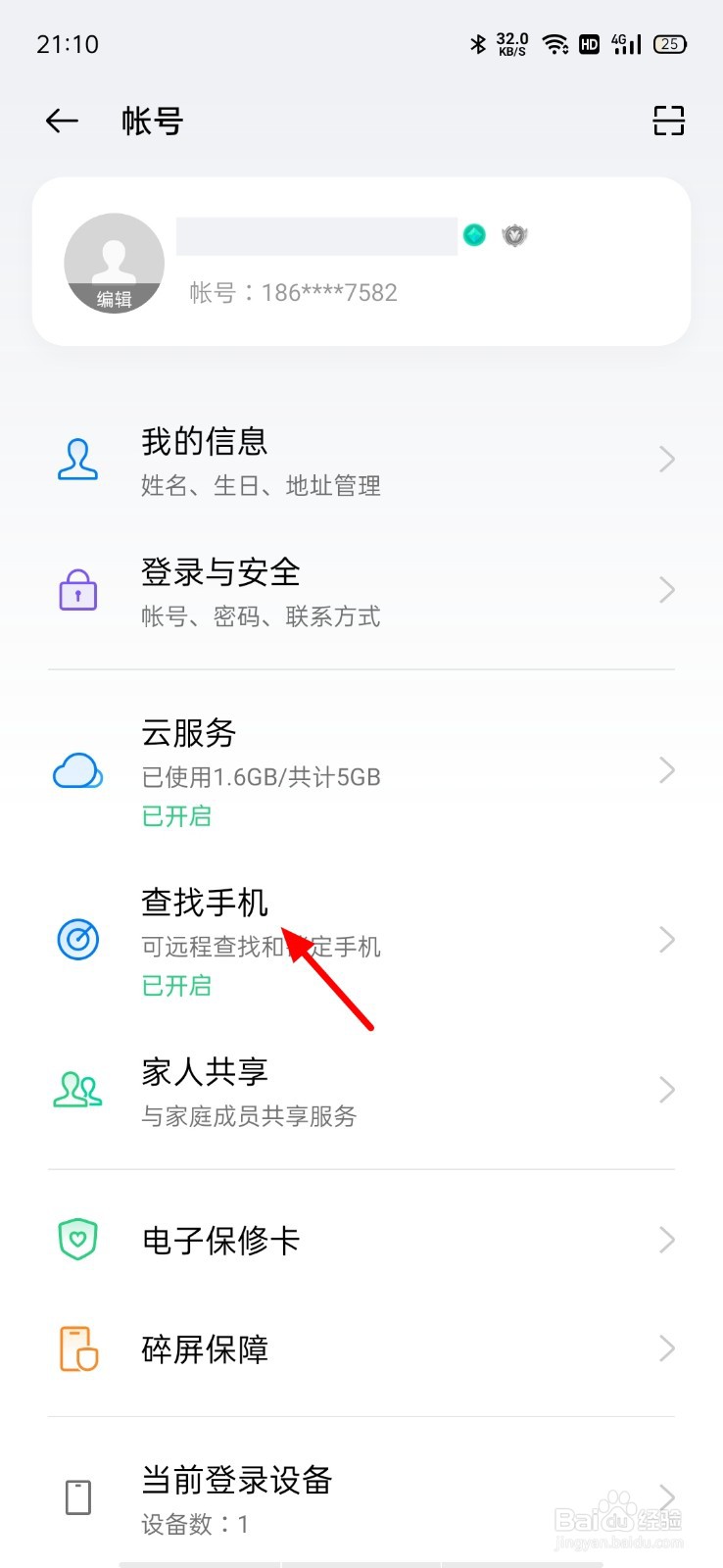Screen dimensions: 723x1568
Task: Select the electronic warranty card shield icon
Action: click(77, 1239)
